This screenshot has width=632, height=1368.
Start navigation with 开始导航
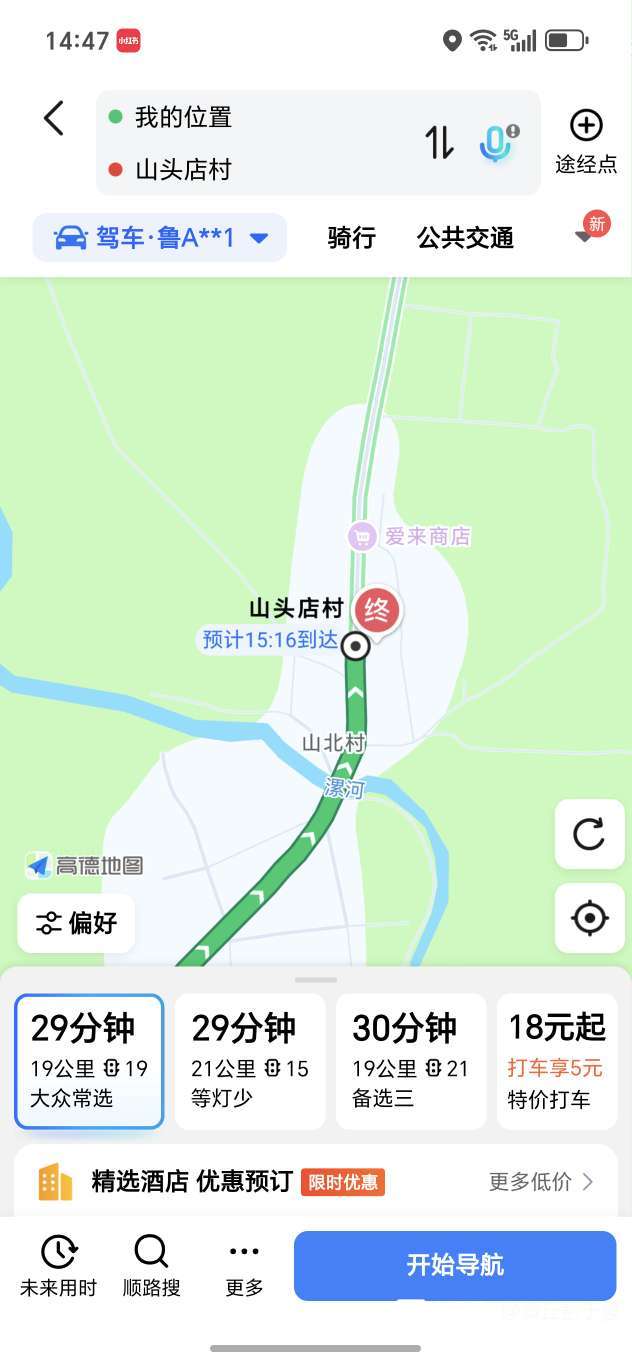pyautogui.click(x=455, y=1265)
